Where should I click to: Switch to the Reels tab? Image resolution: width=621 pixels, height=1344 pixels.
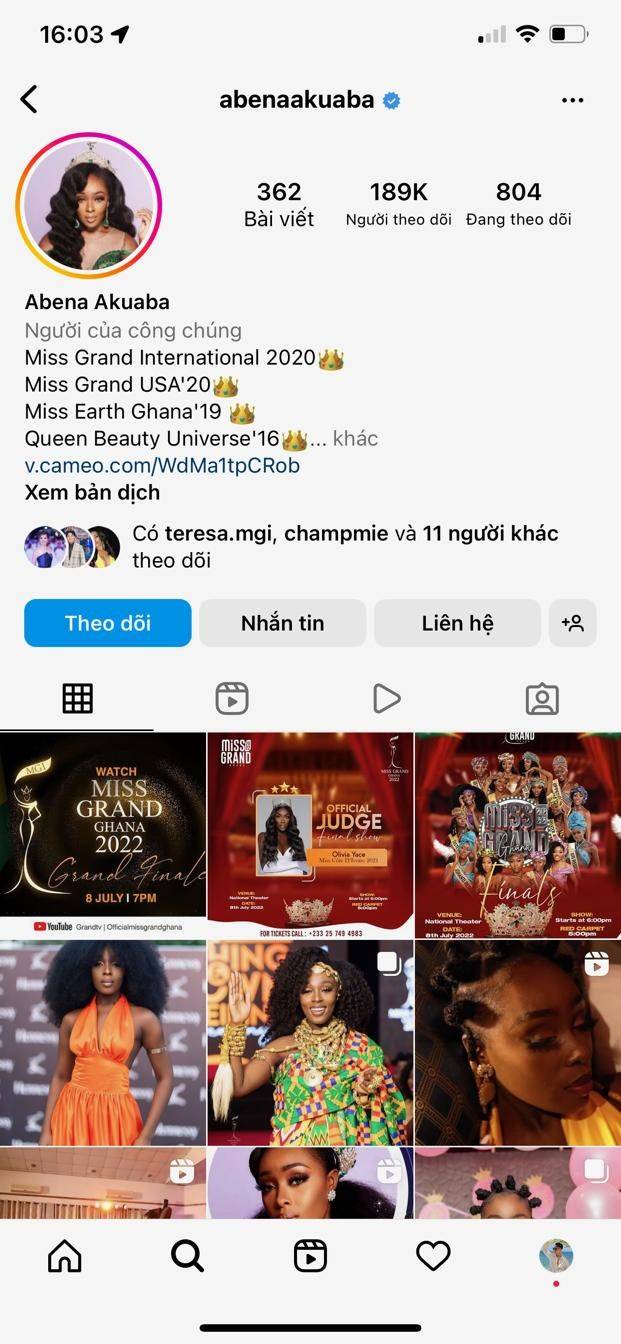[232, 698]
